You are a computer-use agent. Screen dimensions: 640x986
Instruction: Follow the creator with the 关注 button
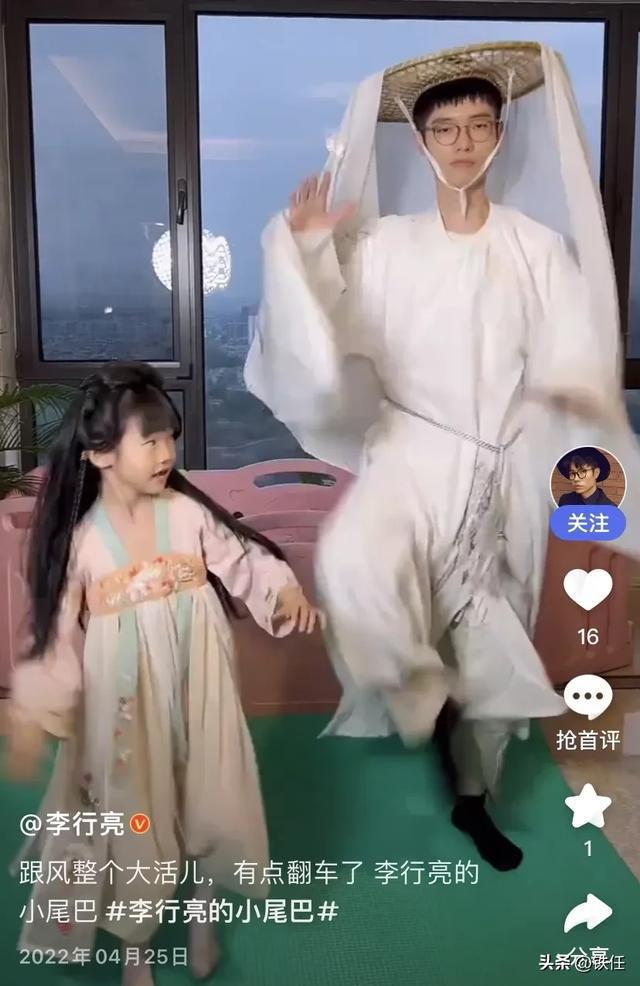588,523
